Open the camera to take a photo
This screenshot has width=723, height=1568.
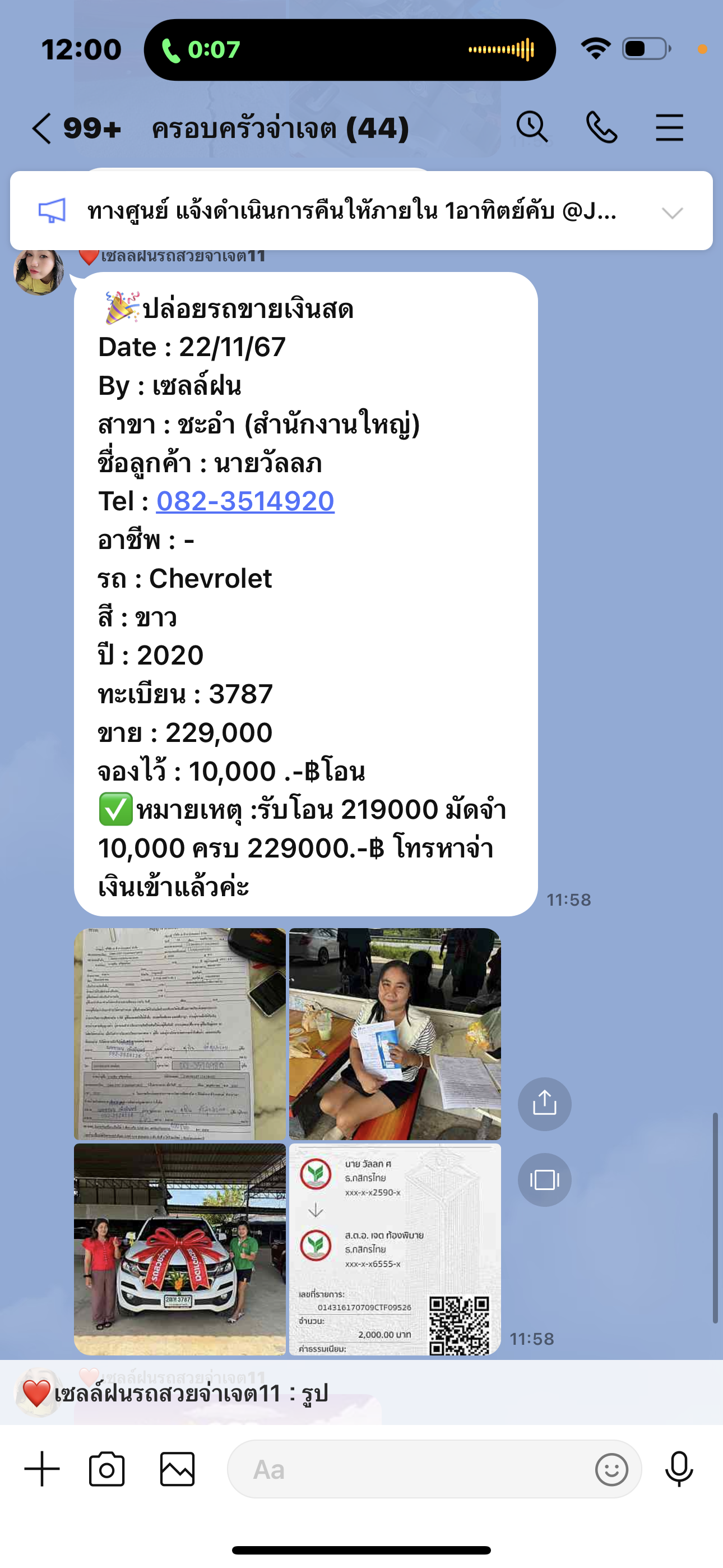(x=106, y=1469)
